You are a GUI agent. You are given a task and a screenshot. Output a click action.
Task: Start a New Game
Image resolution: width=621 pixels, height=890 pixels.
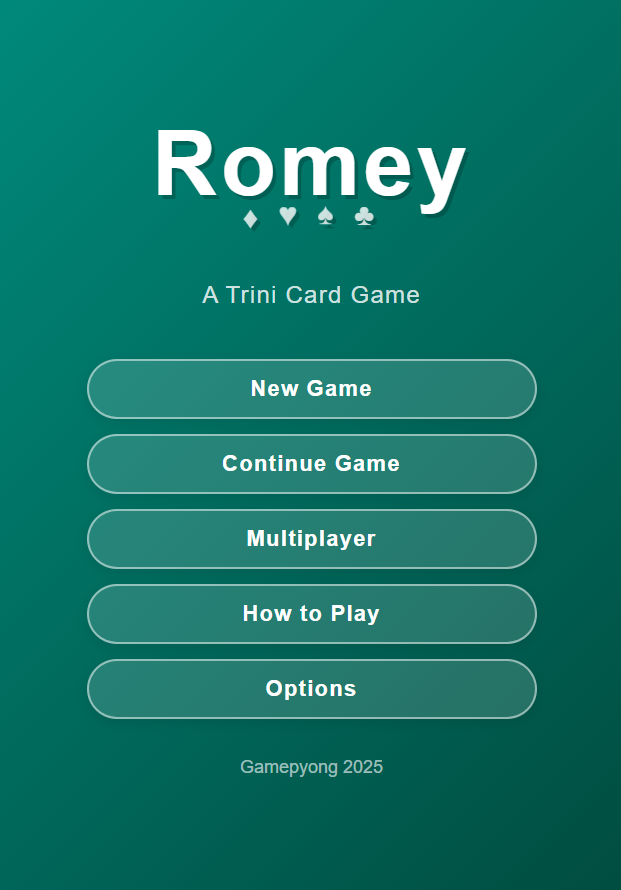point(312,389)
